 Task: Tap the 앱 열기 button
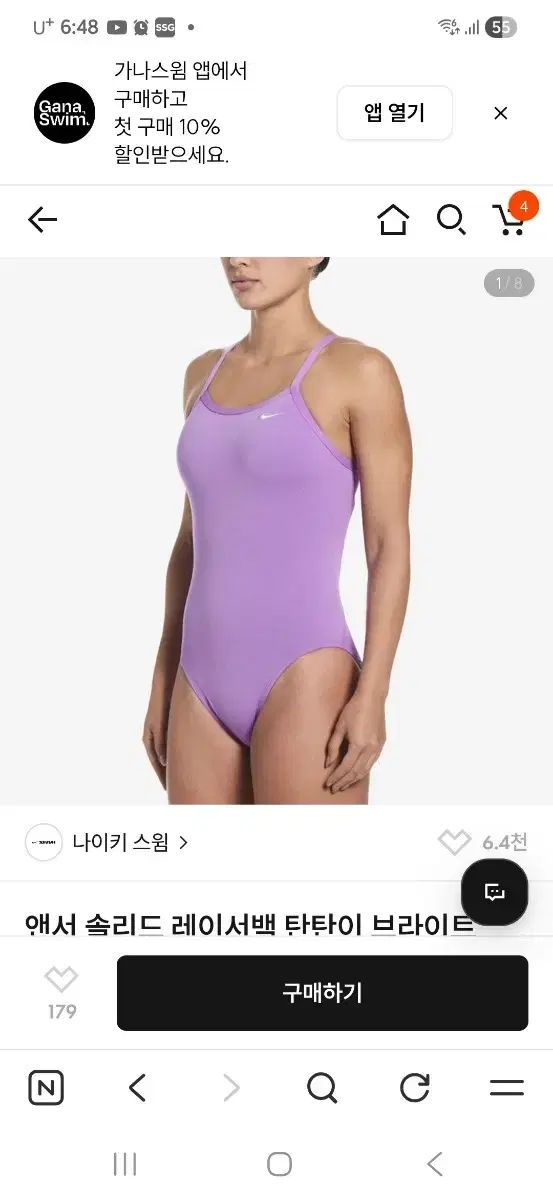(x=395, y=113)
